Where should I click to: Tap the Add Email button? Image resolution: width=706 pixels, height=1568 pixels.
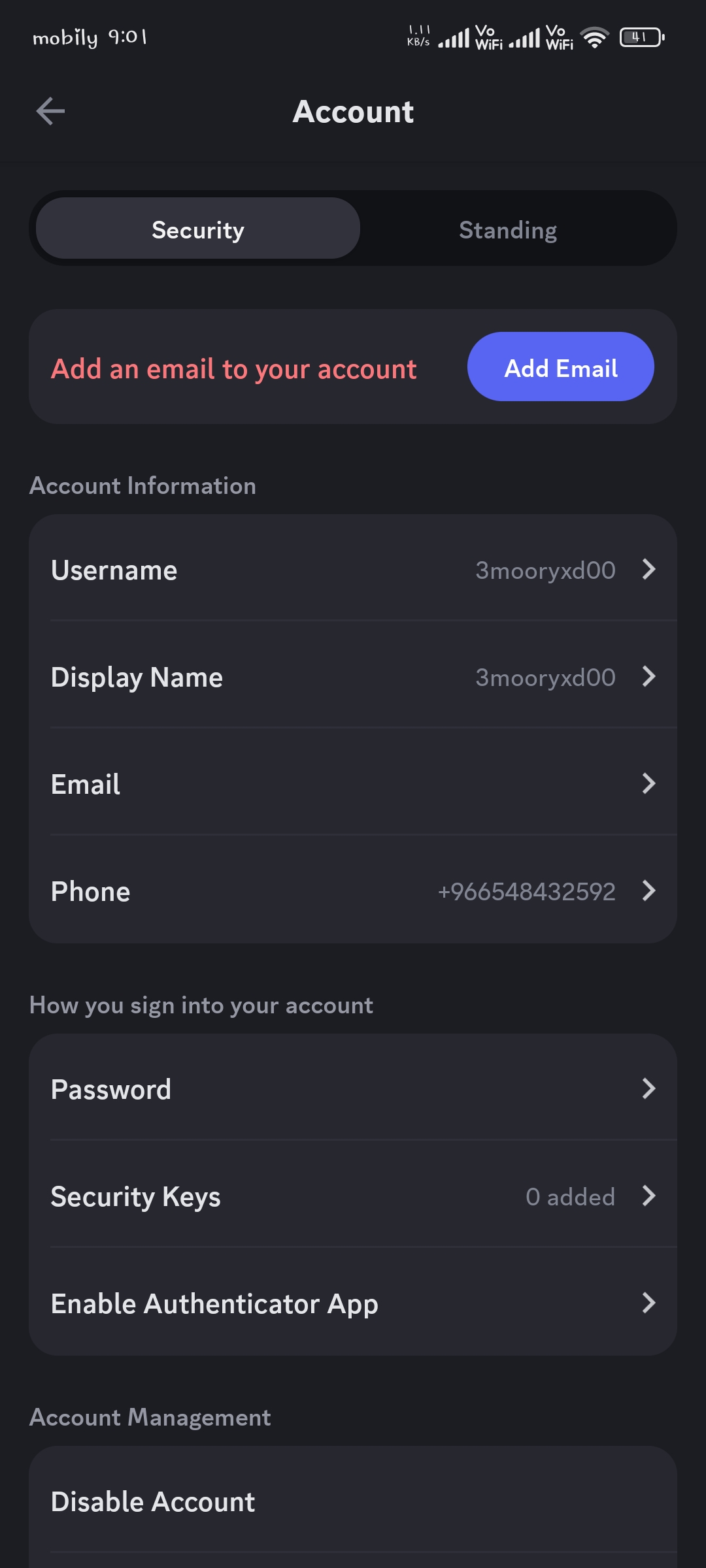pos(560,367)
